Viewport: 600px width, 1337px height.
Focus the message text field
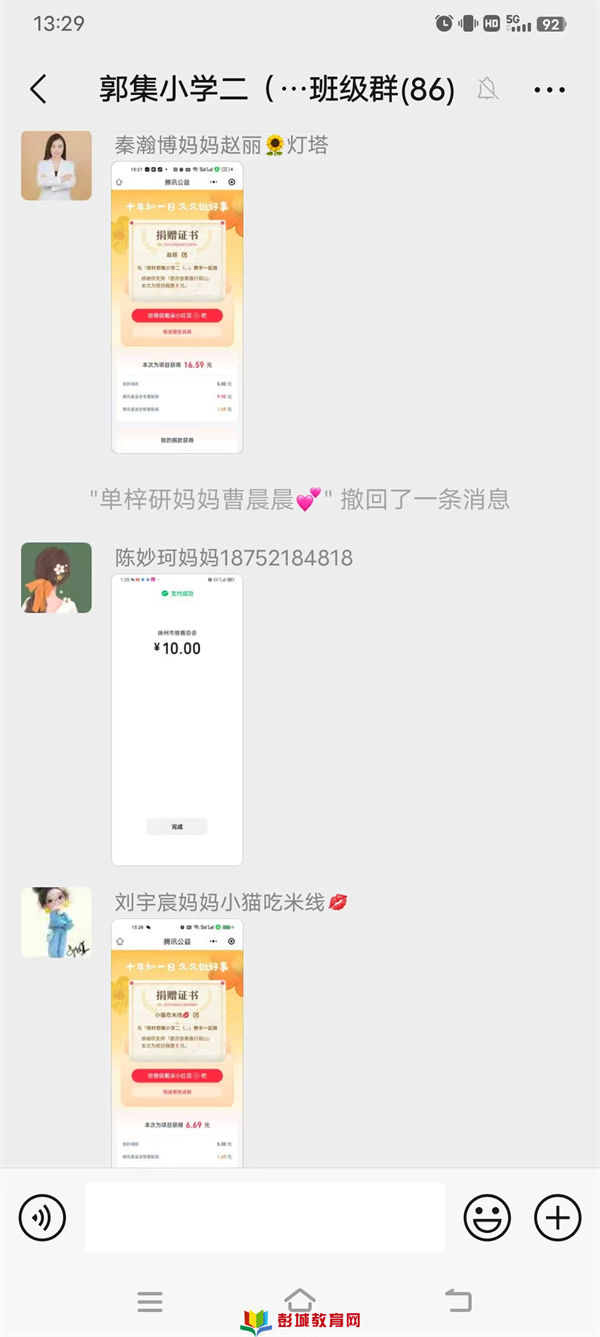(264, 1217)
